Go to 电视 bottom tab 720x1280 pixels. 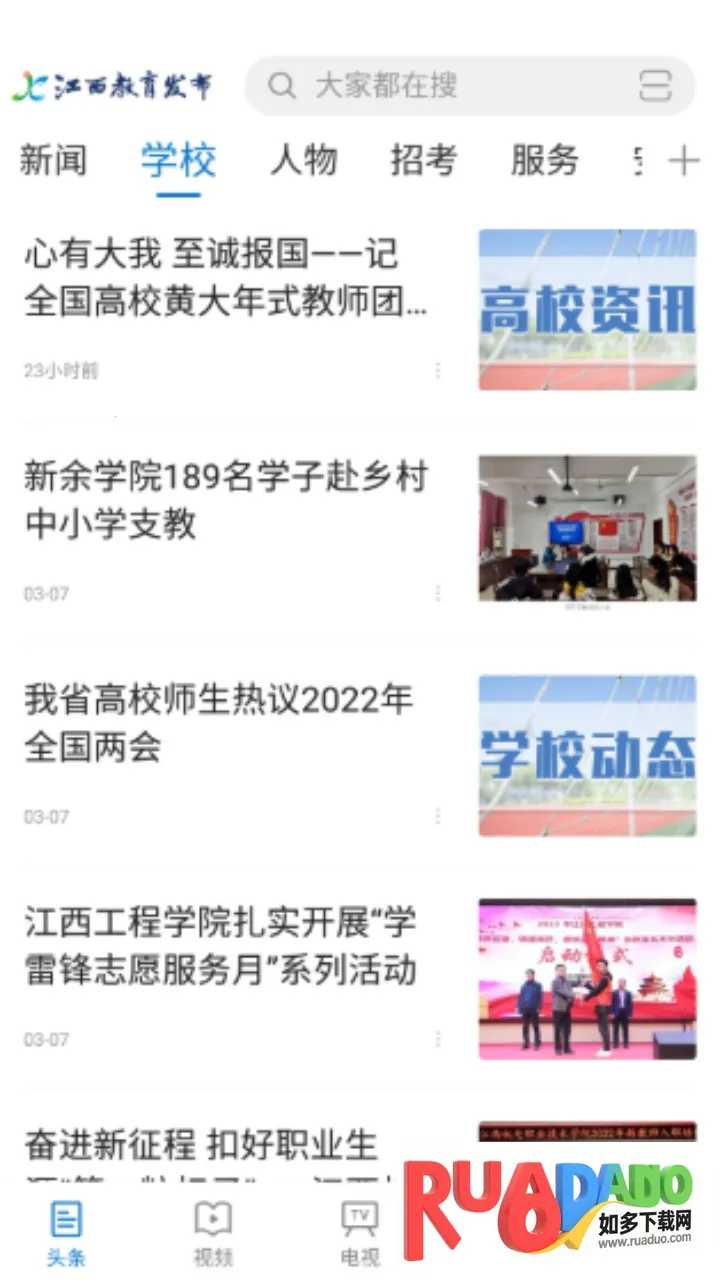[359, 1234]
